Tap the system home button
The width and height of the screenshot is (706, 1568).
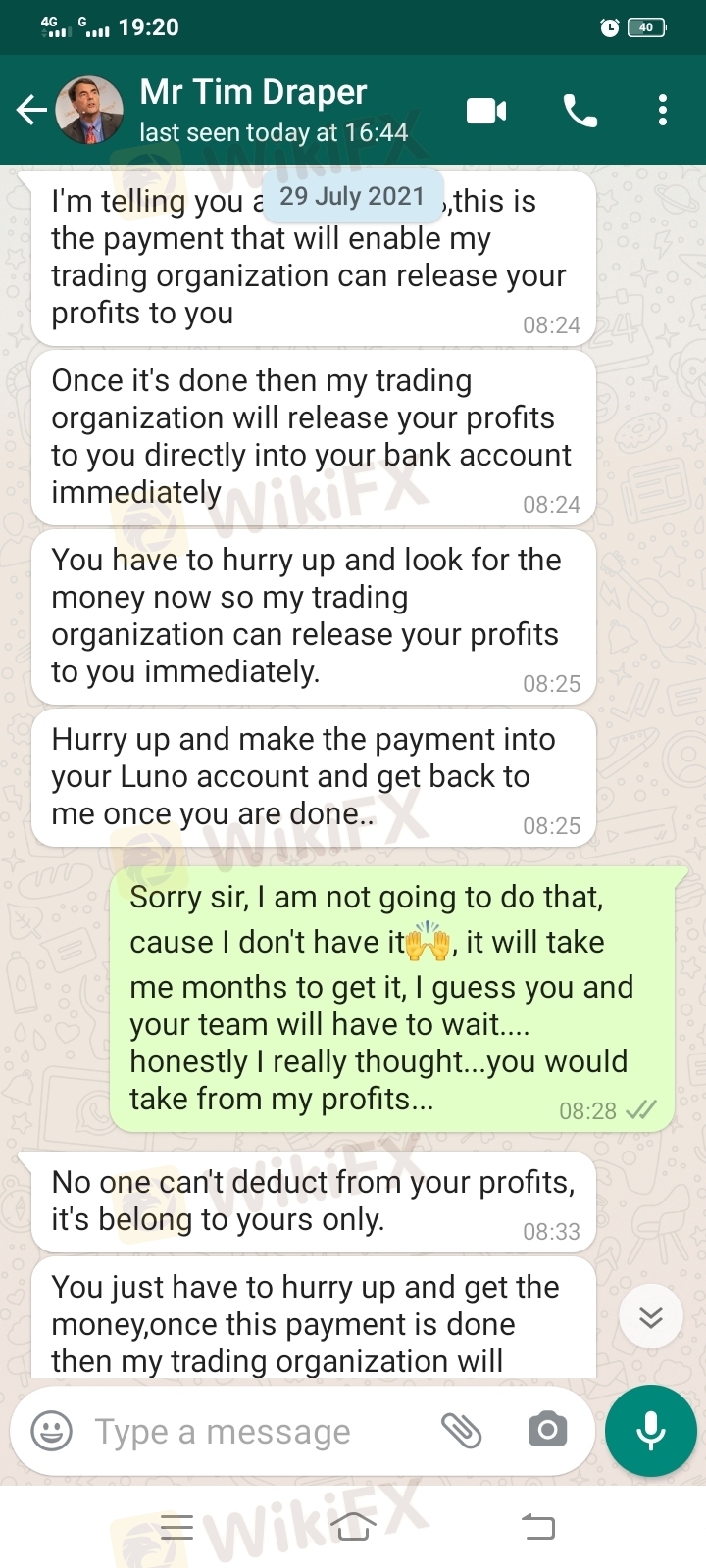tap(353, 1526)
